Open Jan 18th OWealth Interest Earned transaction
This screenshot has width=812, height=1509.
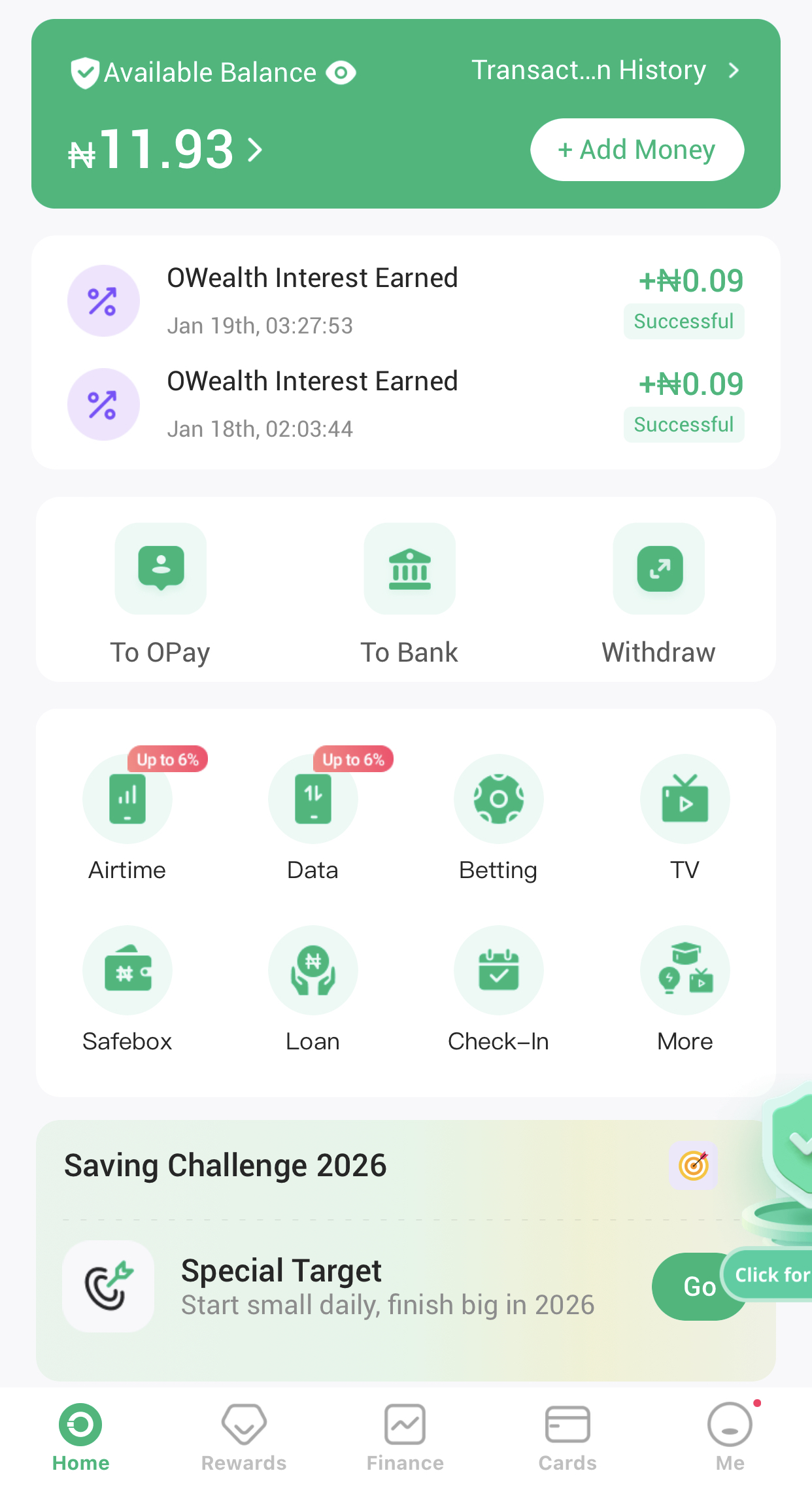pos(405,404)
